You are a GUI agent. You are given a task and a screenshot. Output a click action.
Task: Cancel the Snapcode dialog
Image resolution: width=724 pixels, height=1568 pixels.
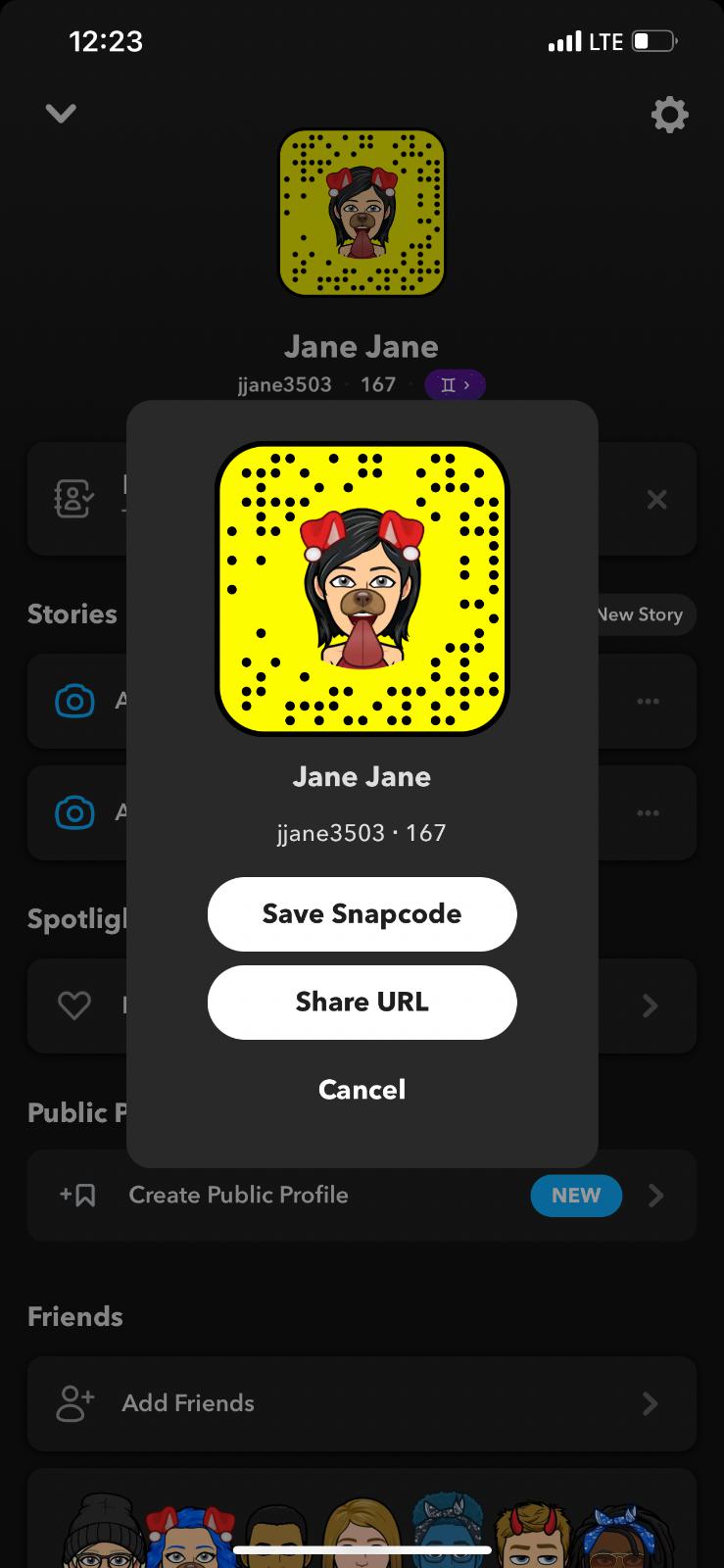point(362,1089)
